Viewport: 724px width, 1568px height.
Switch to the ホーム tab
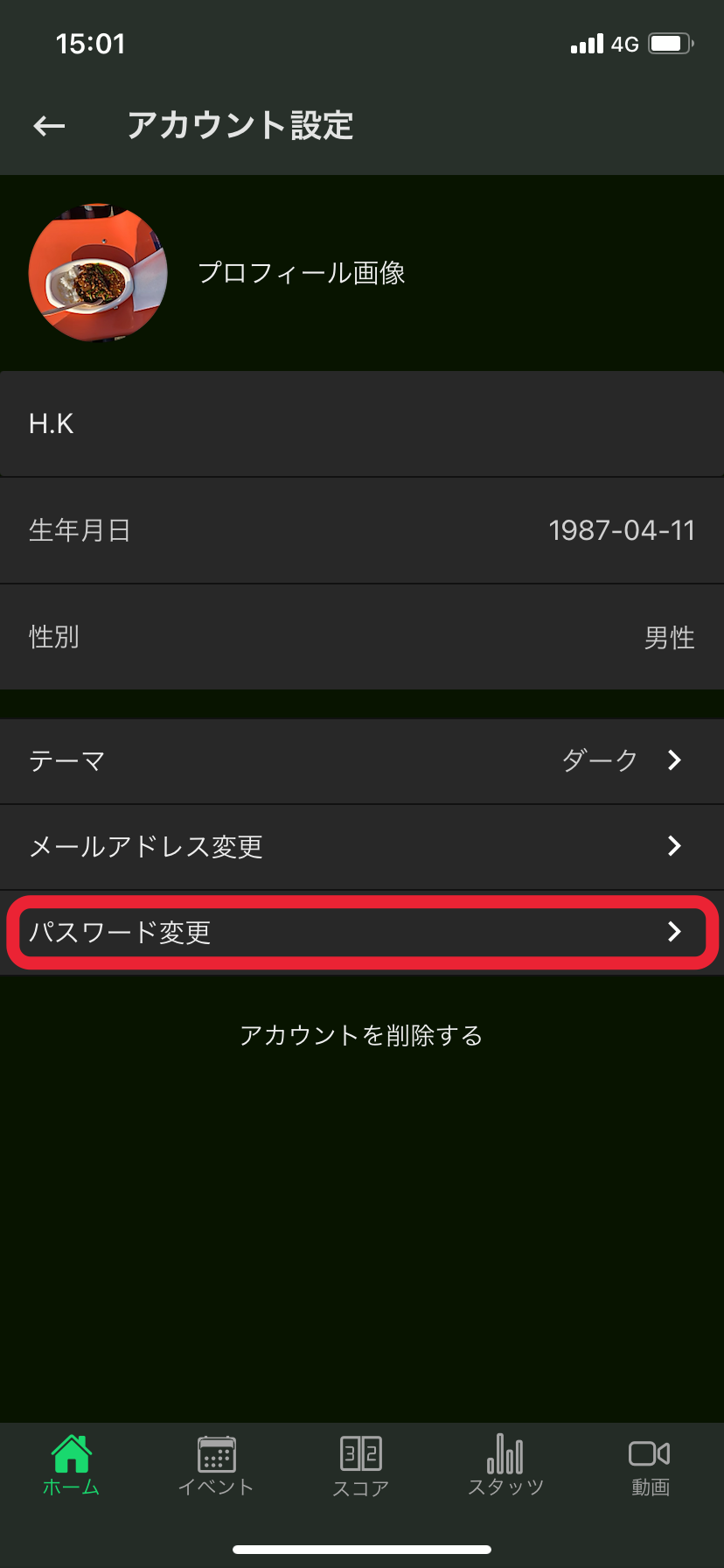click(72, 1466)
